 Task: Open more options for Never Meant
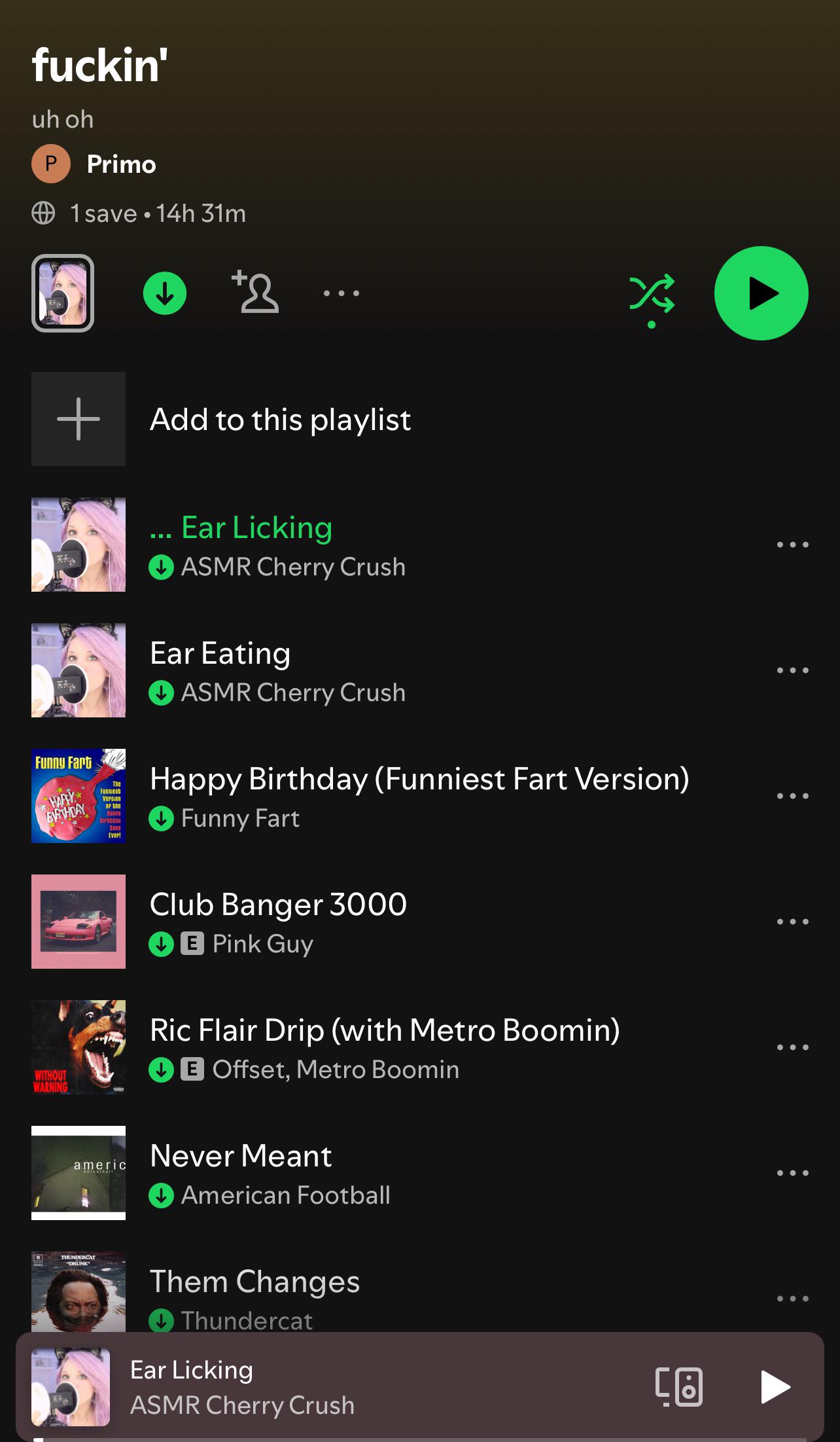pos(792,1172)
